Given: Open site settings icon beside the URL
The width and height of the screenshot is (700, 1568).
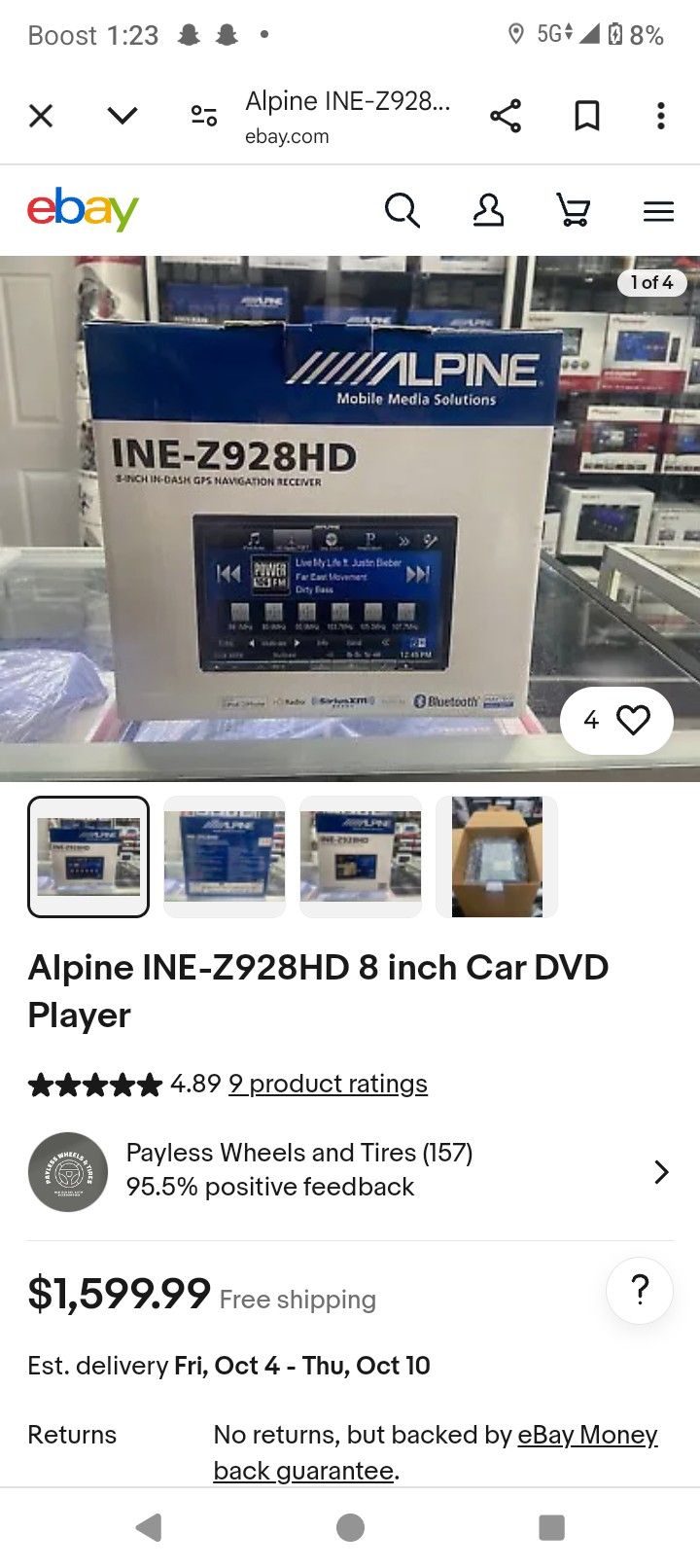Looking at the screenshot, I should tap(203, 117).
